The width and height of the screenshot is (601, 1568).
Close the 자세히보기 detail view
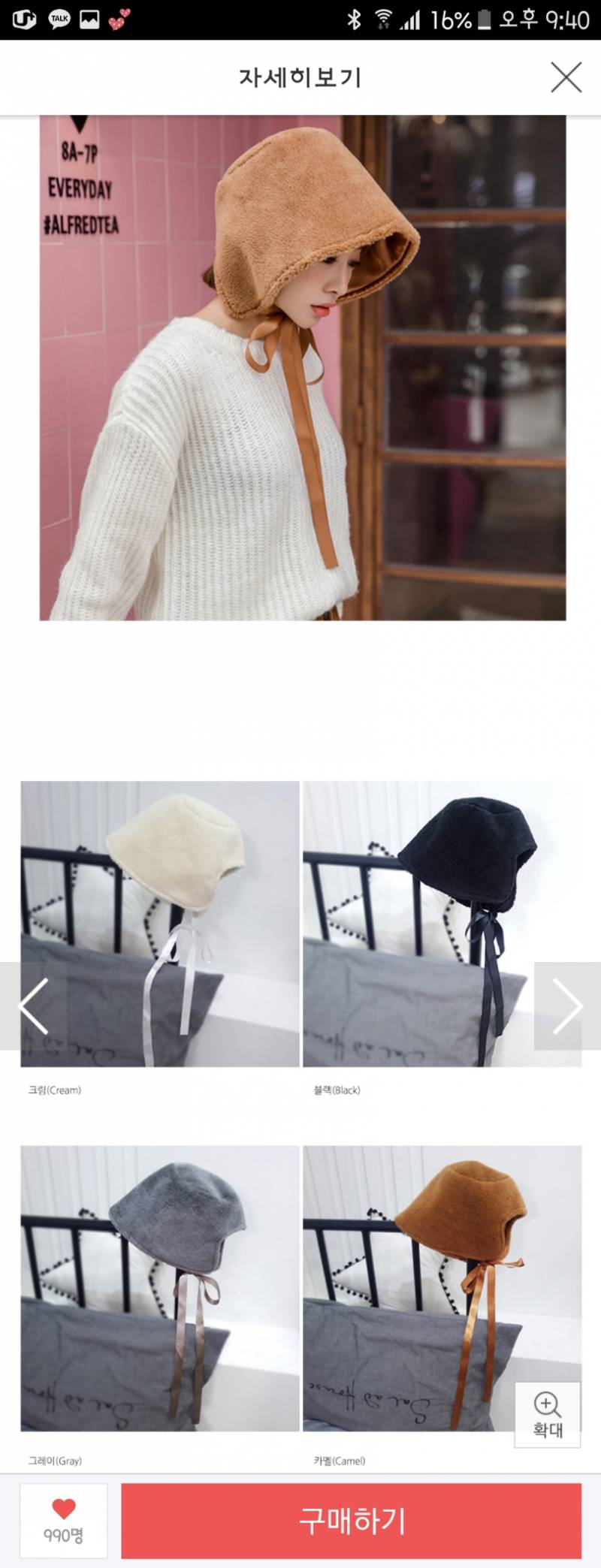tap(566, 77)
